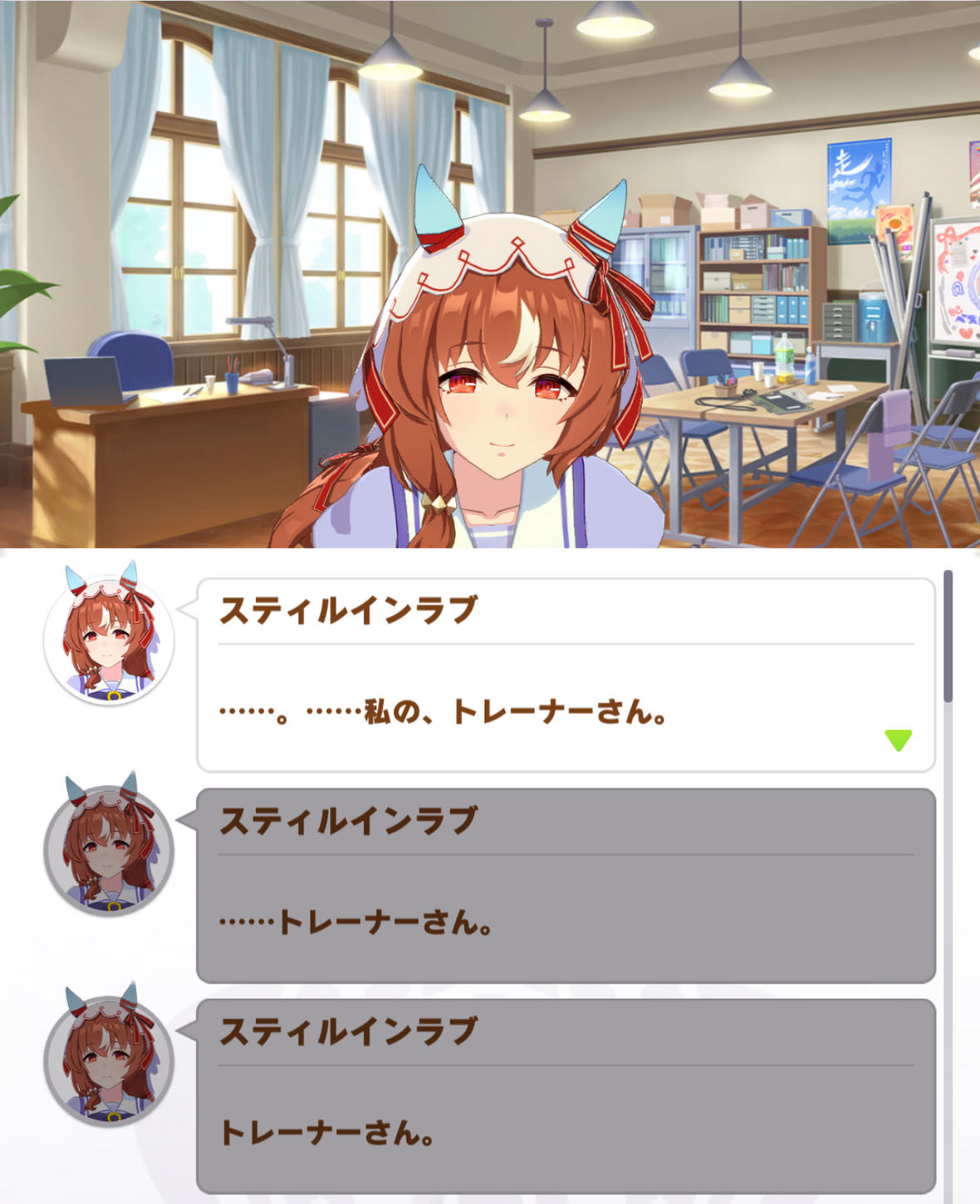Tap the green arrow to advance dialogue
The height and width of the screenshot is (1204, 980).
pyautogui.click(x=898, y=739)
